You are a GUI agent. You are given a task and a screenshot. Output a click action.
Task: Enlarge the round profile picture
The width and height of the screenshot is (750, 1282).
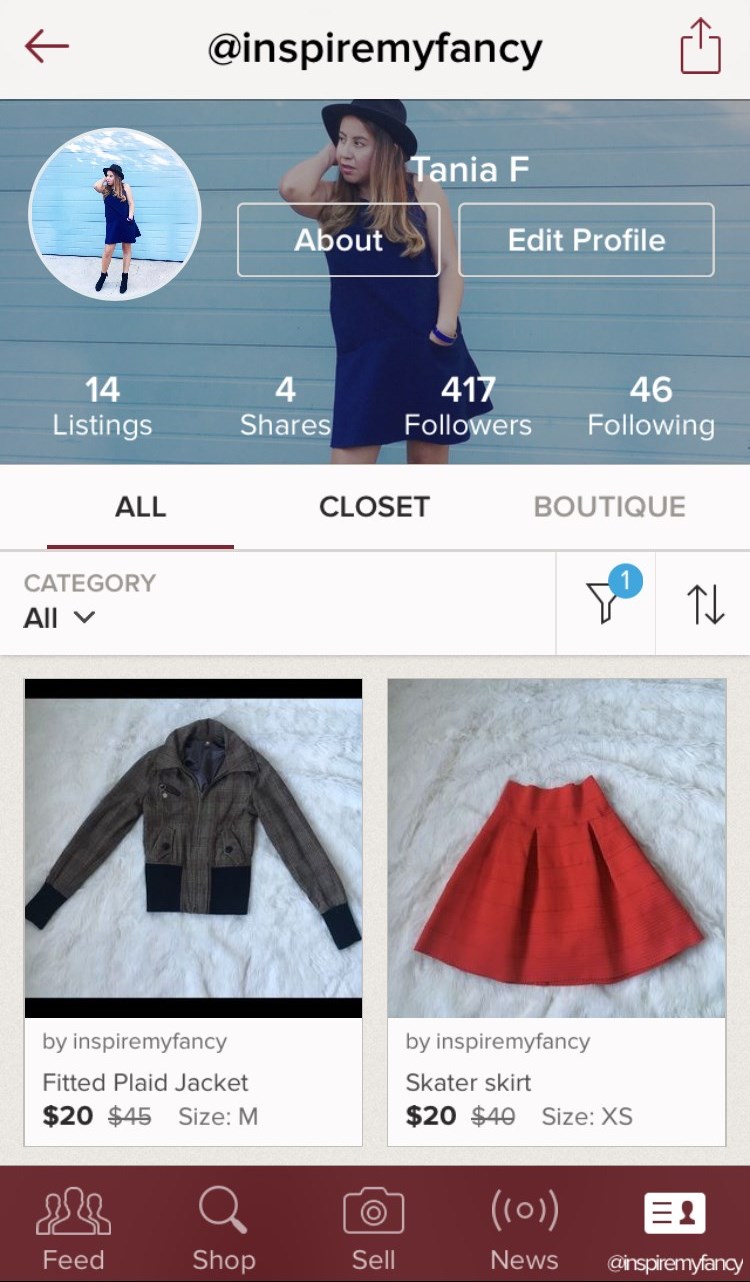(x=115, y=214)
